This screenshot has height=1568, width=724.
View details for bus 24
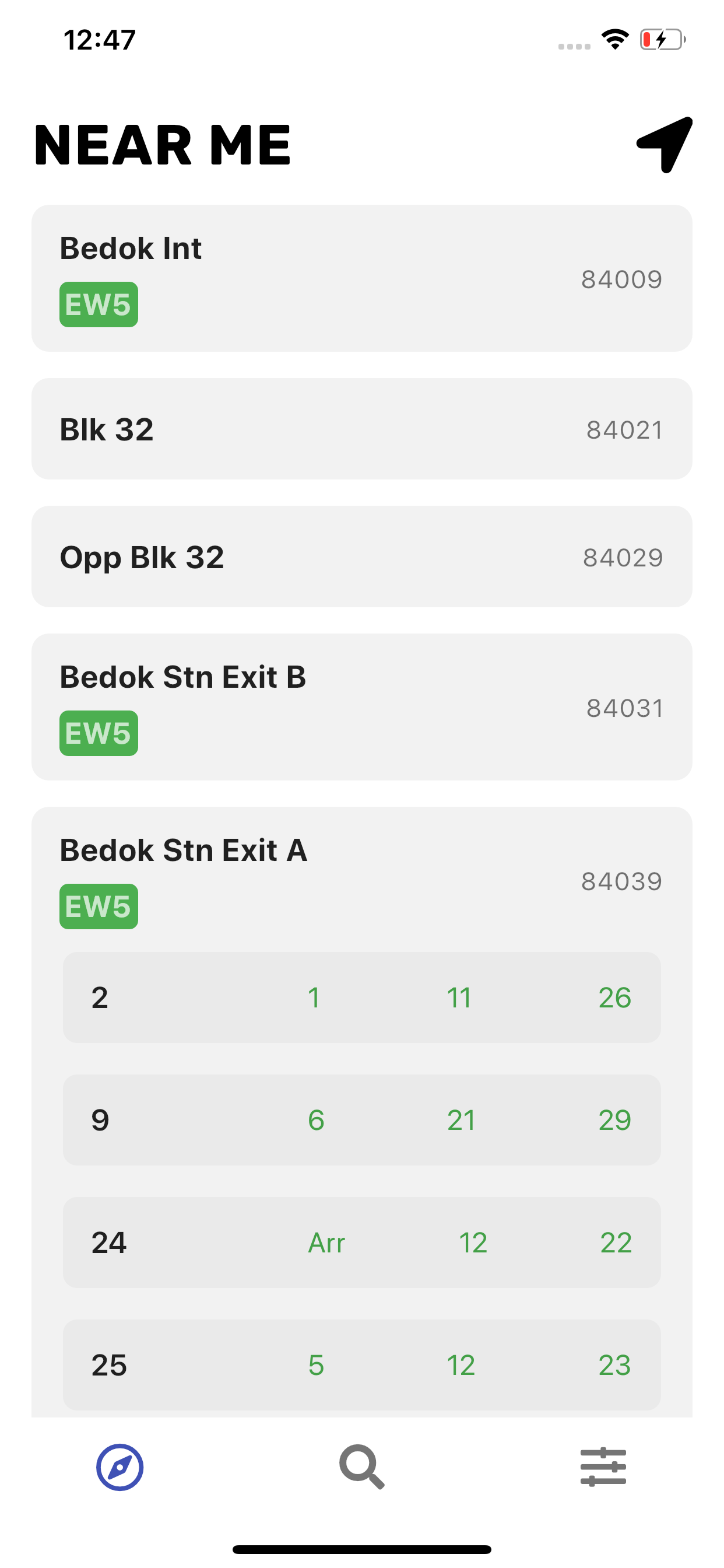coord(361,1242)
